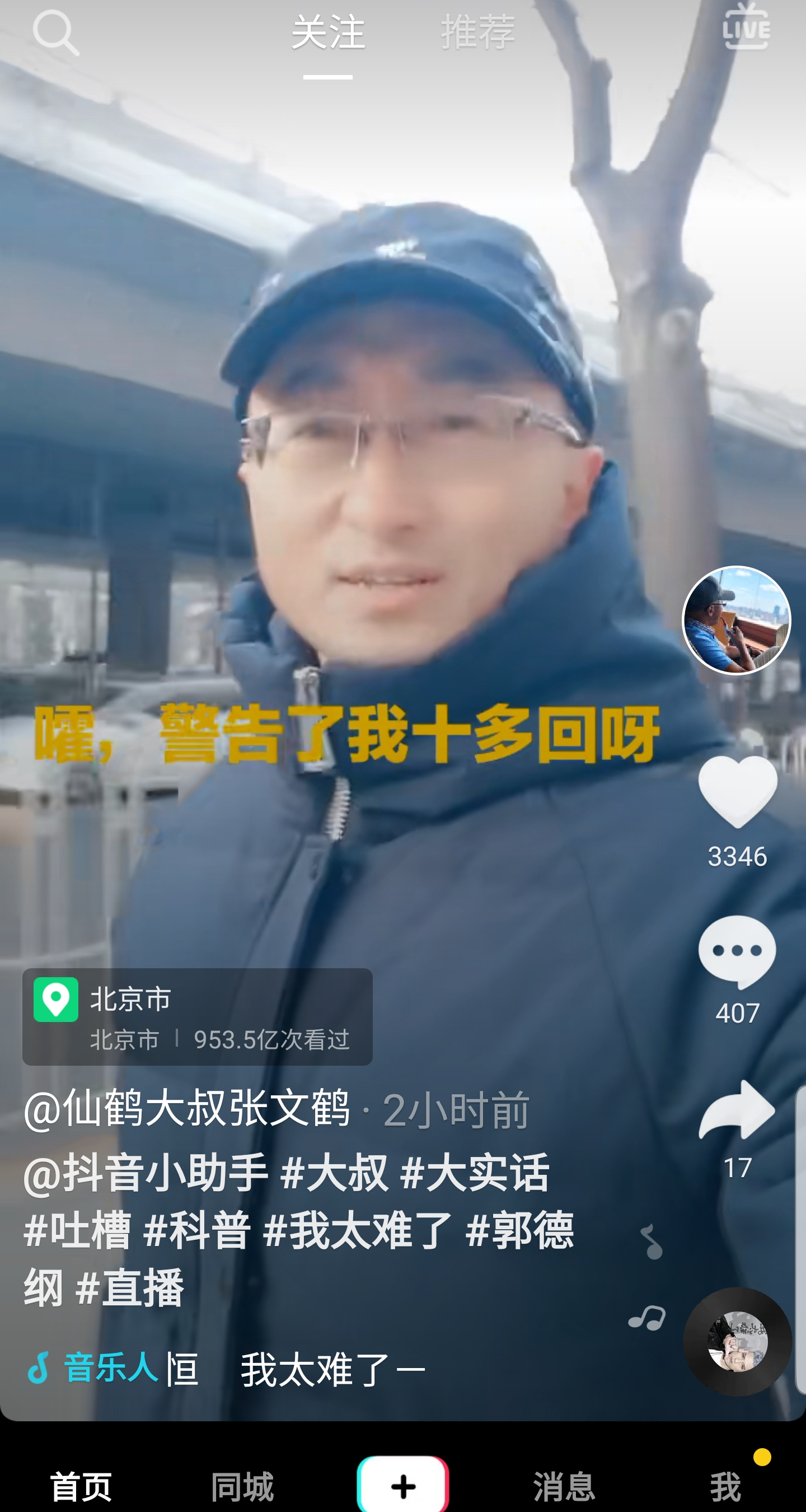Open @仙鹤大叔张文鹤 user profile
Screen dimensions: 806x1512
coord(186,1108)
